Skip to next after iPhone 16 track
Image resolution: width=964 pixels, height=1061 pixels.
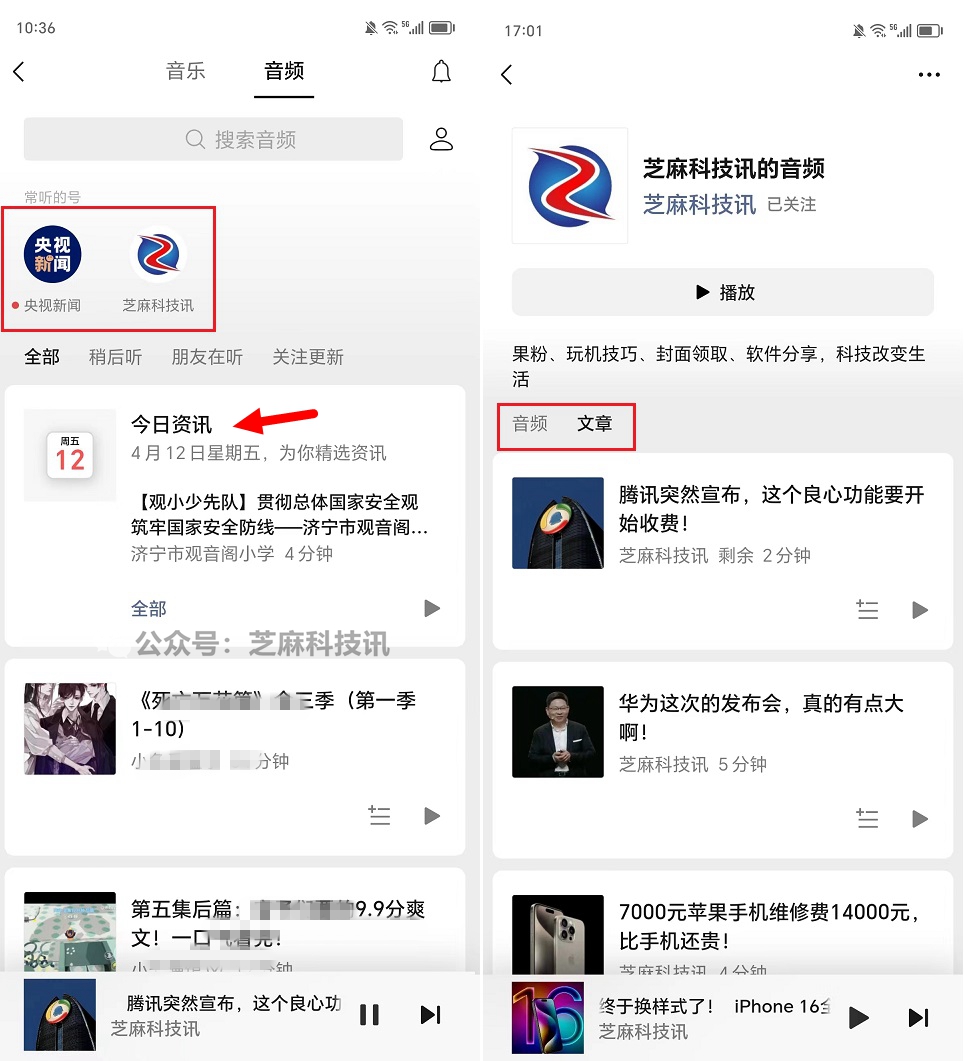point(918,1017)
